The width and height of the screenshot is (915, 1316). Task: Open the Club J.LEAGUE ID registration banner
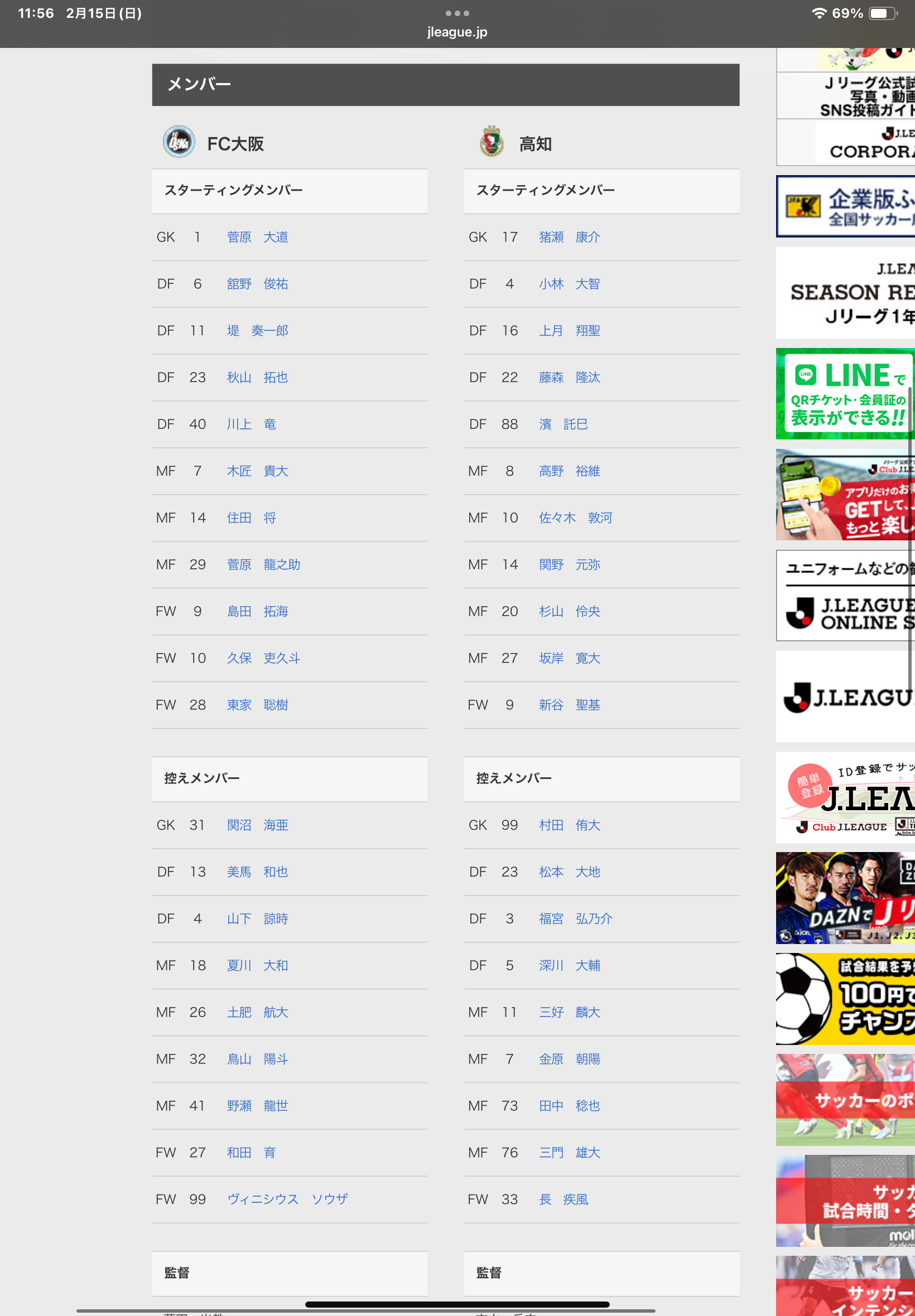[845, 797]
